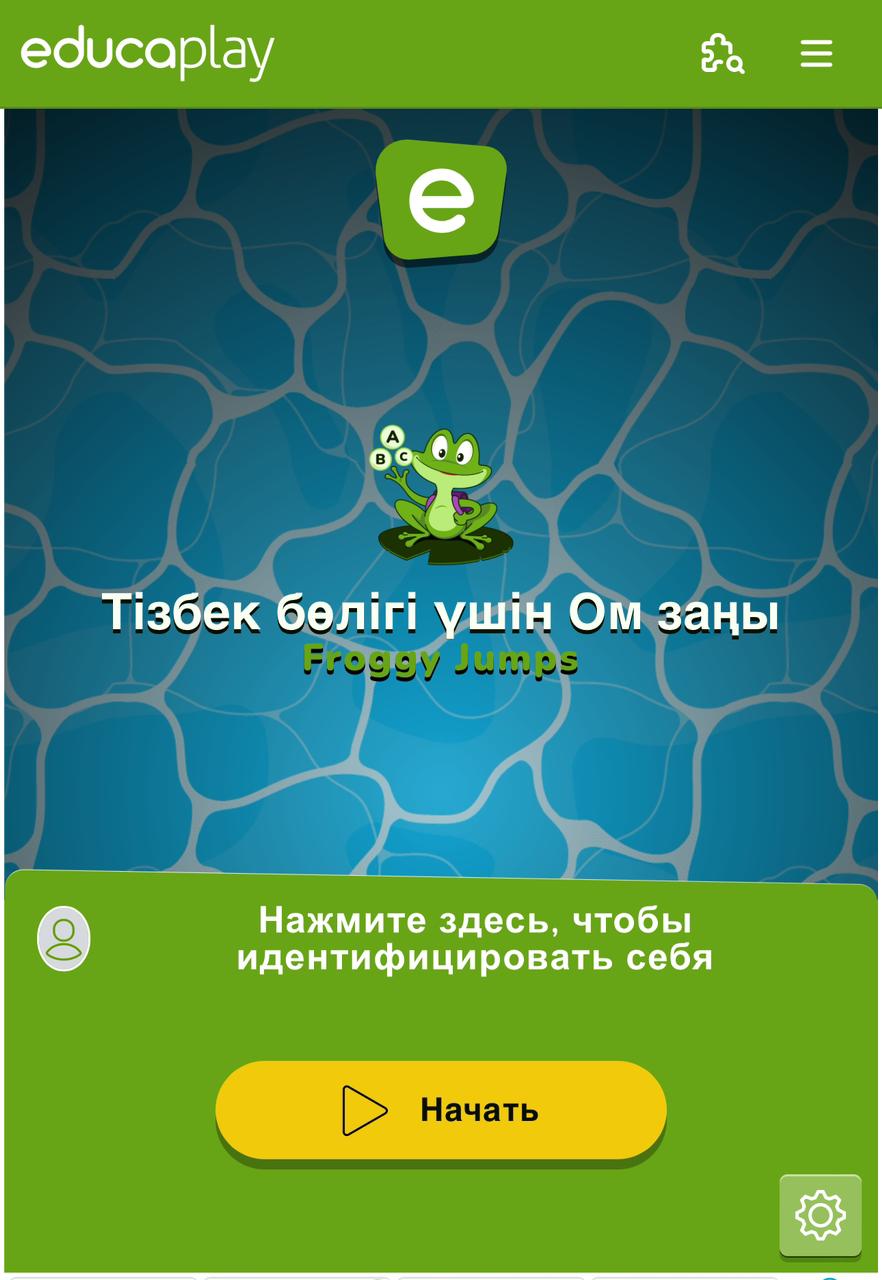The image size is (882, 1280).
Task: Tap the Educaplay logo to go home
Action: tap(147, 53)
